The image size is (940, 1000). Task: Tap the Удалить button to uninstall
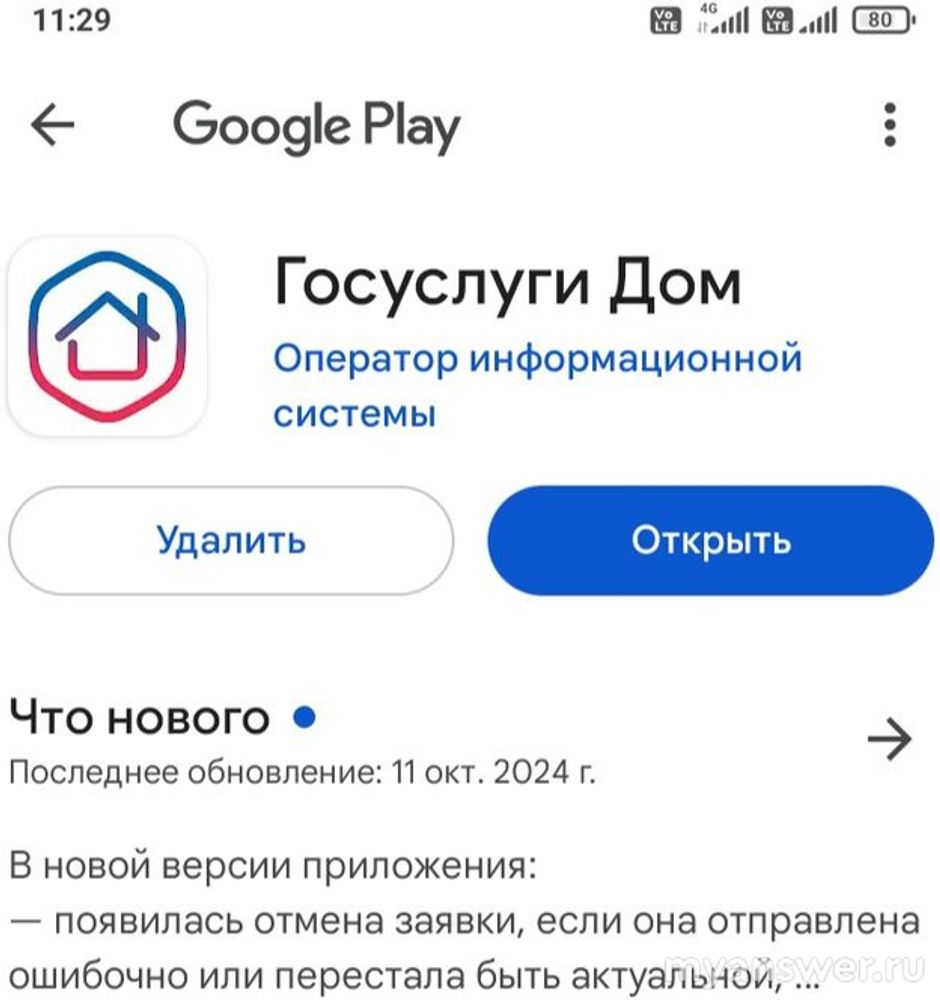[231, 541]
